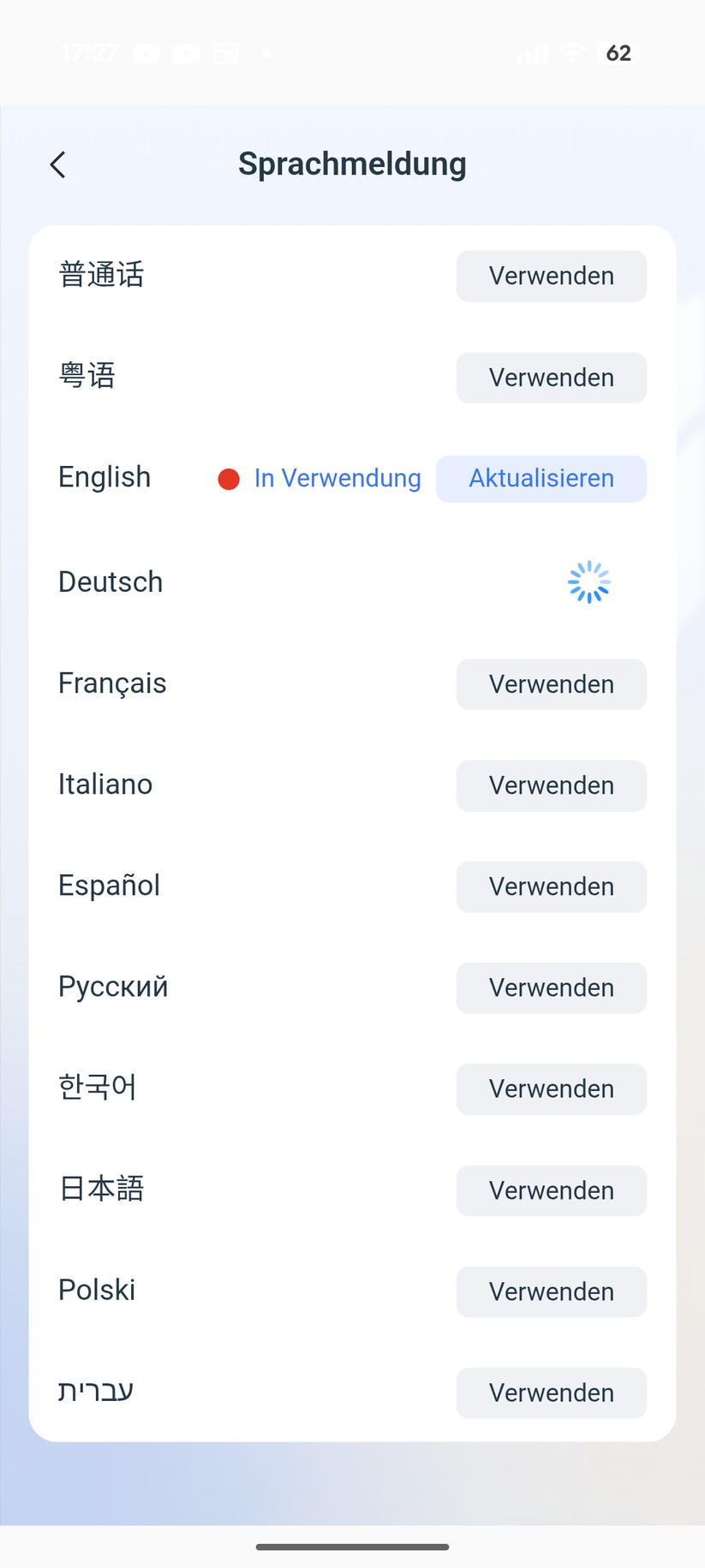
Task: Apply 日本語 voice language
Action: (551, 1189)
